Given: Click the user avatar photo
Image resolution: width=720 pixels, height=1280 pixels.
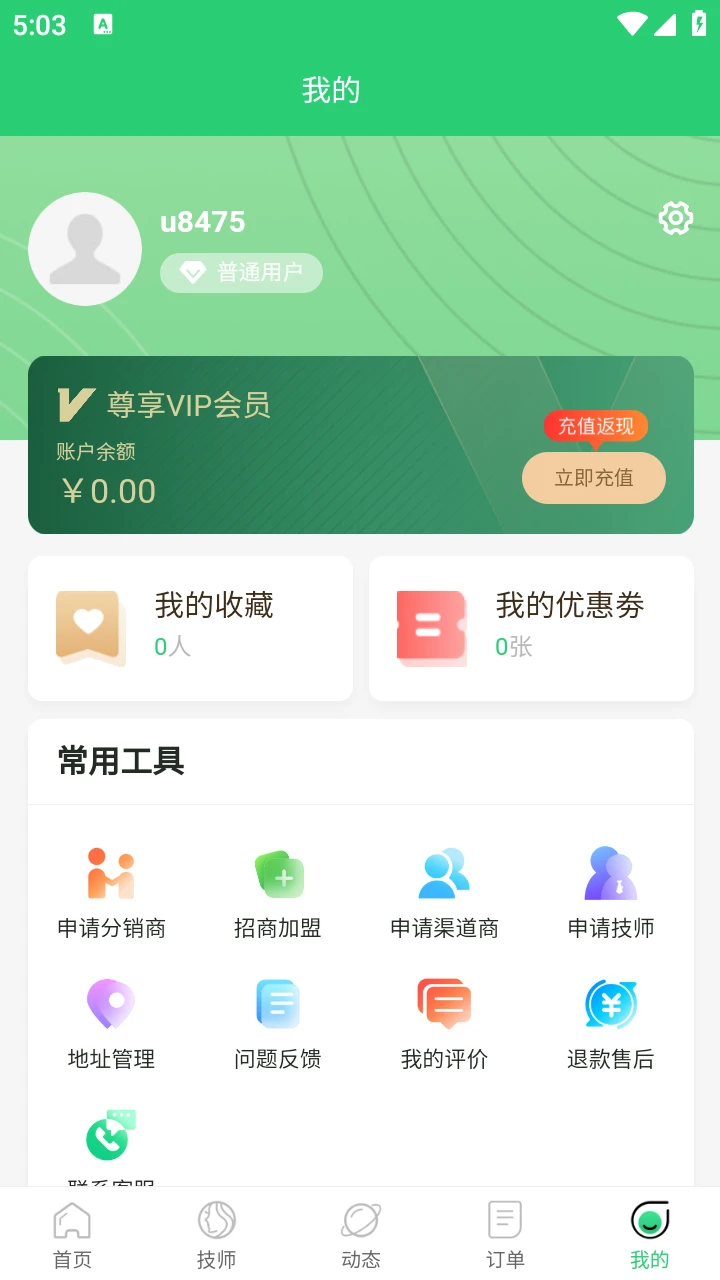Looking at the screenshot, I should tap(85, 248).
